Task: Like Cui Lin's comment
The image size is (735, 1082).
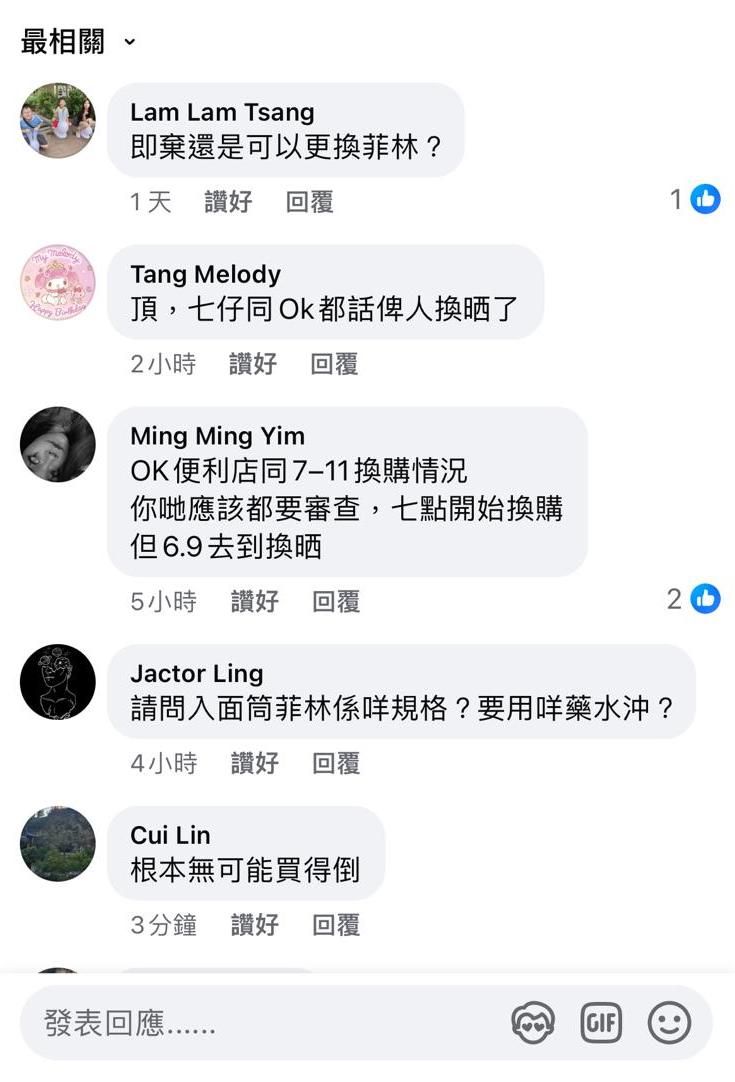Action: click(x=254, y=926)
